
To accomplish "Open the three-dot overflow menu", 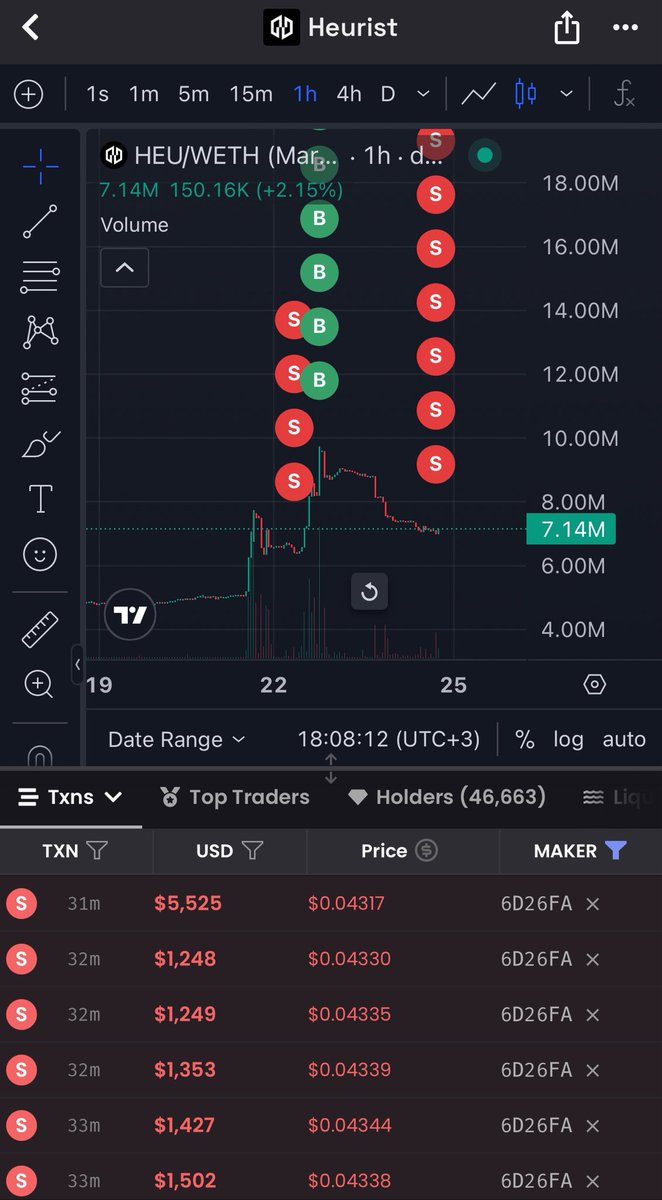I will click(624, 27).
